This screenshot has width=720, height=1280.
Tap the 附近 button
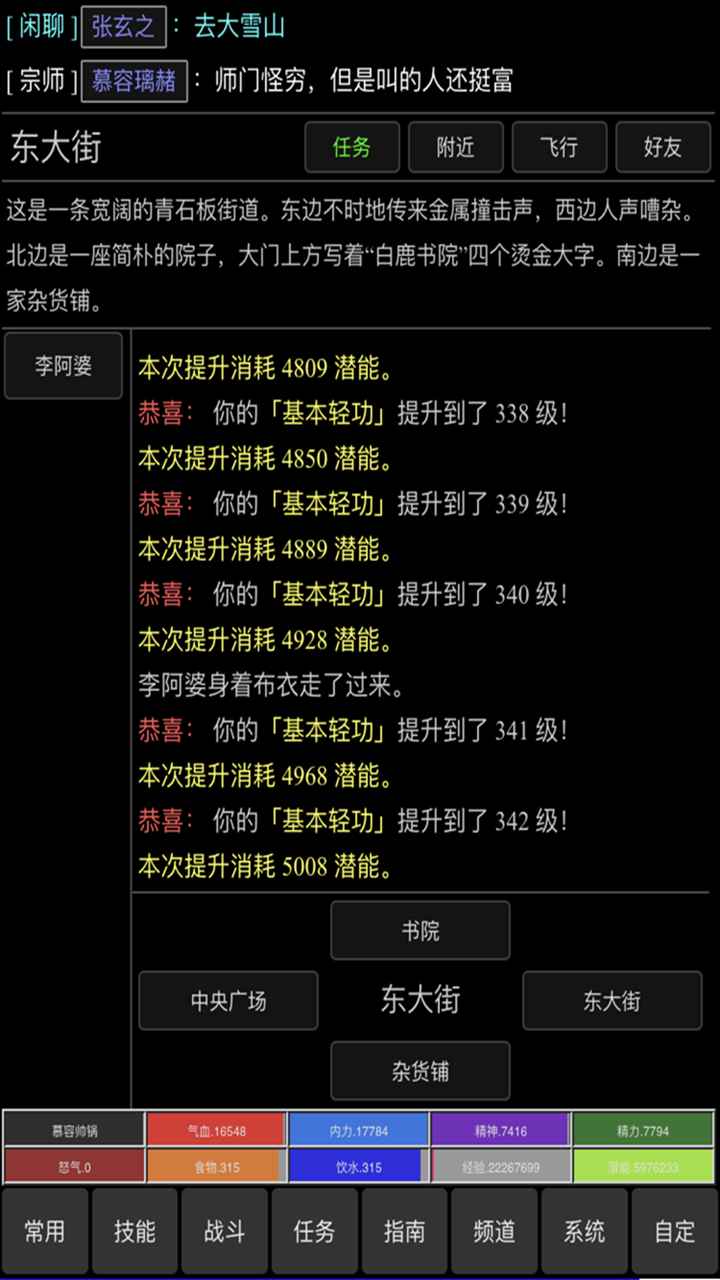point(456,148)
